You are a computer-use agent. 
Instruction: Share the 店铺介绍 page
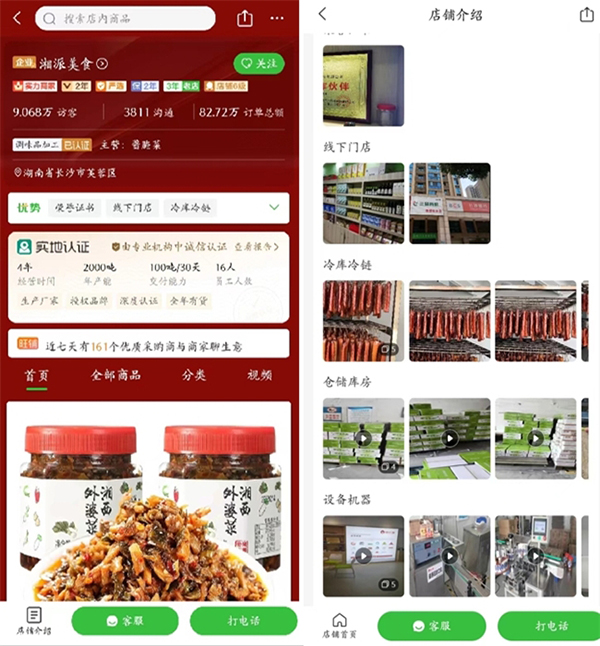pos(586,14)
